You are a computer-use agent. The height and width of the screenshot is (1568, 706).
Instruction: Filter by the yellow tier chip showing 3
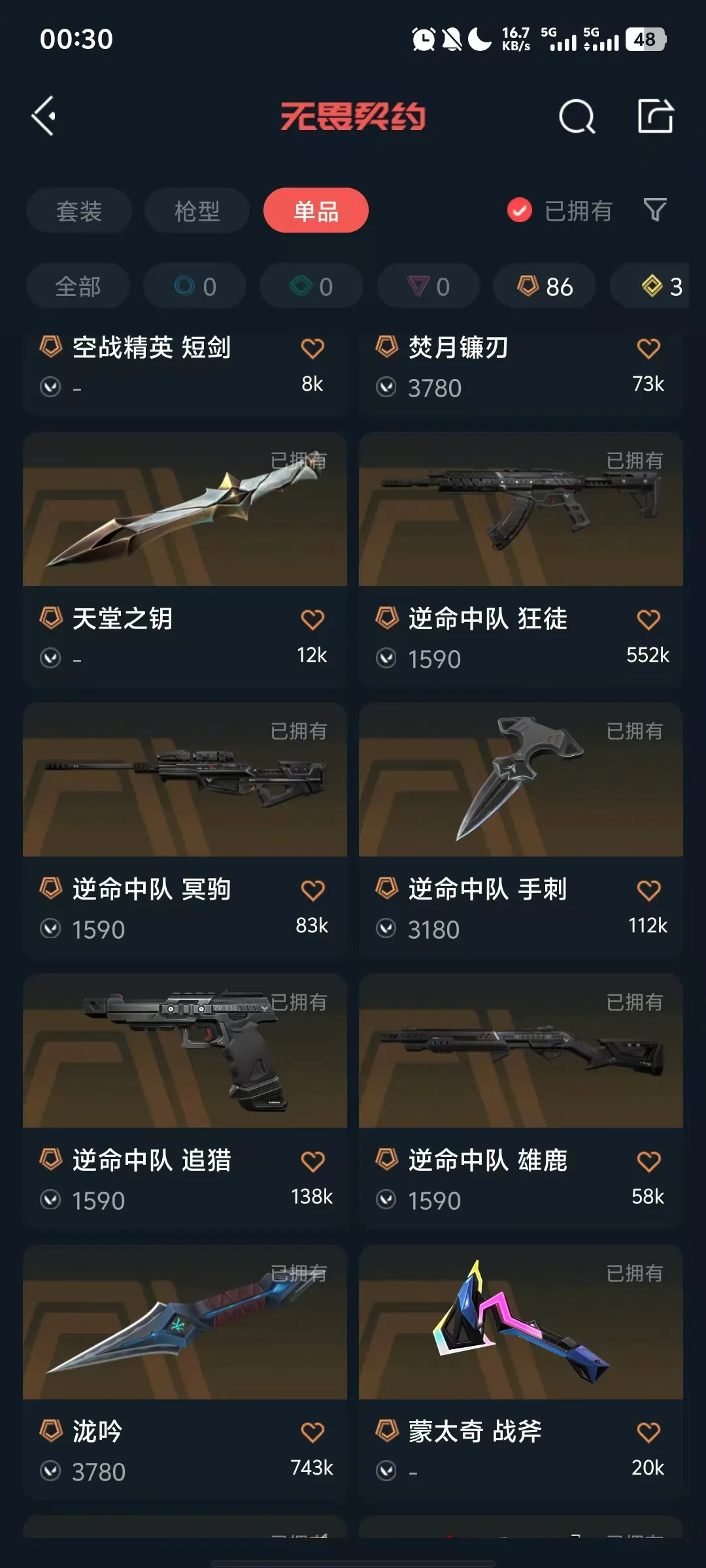654,286
